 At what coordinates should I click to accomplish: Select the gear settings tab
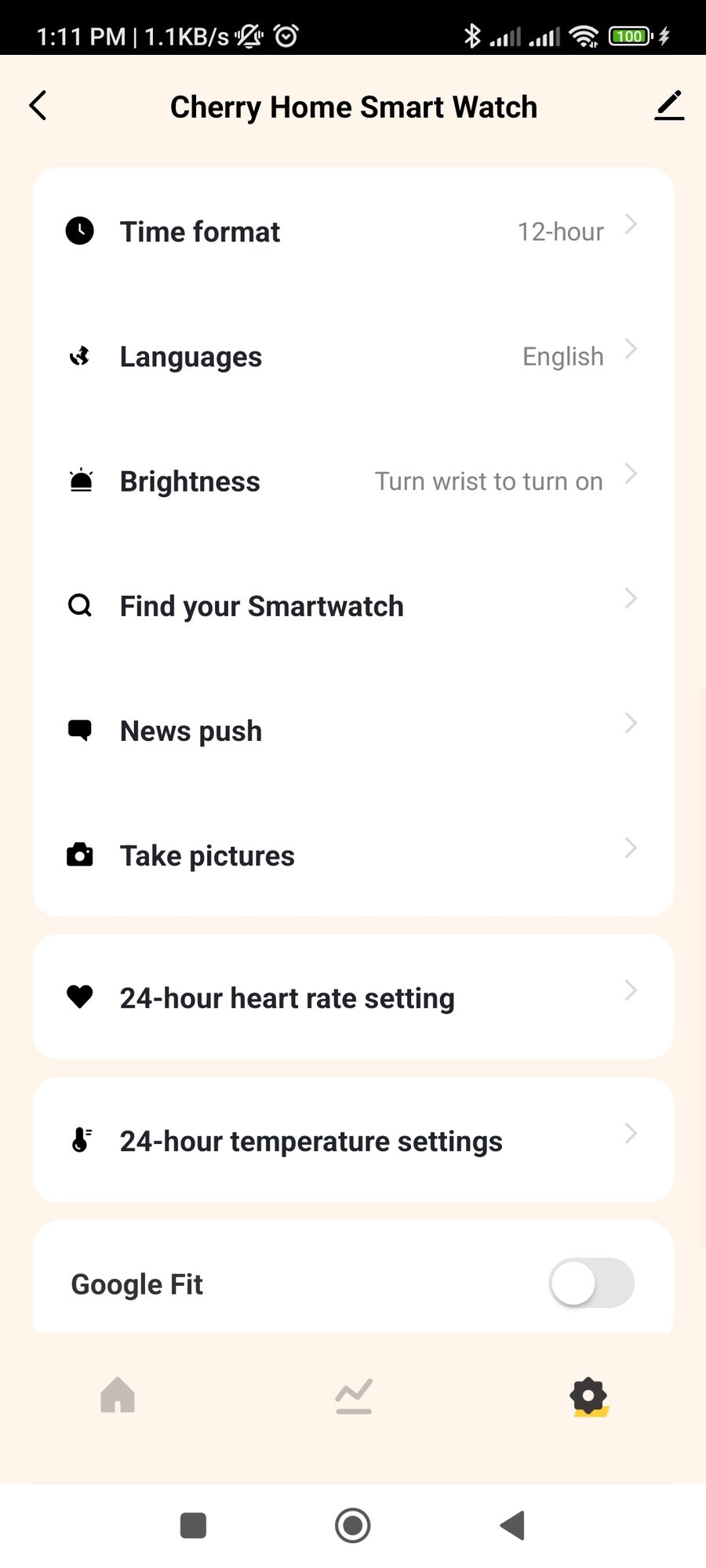(x=589, y=1396)
